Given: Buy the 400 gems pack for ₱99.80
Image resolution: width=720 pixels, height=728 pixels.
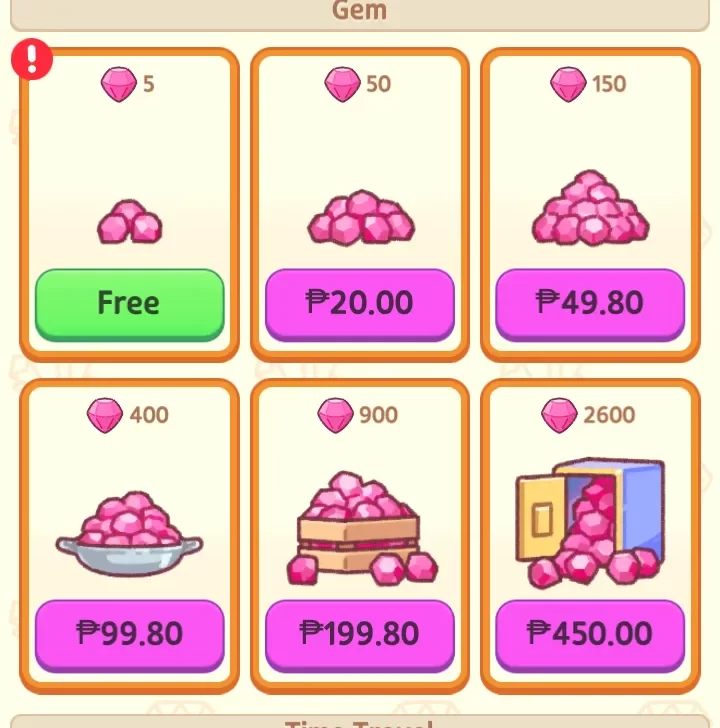Looking at the screenshot, I should (x=129, y=634).
